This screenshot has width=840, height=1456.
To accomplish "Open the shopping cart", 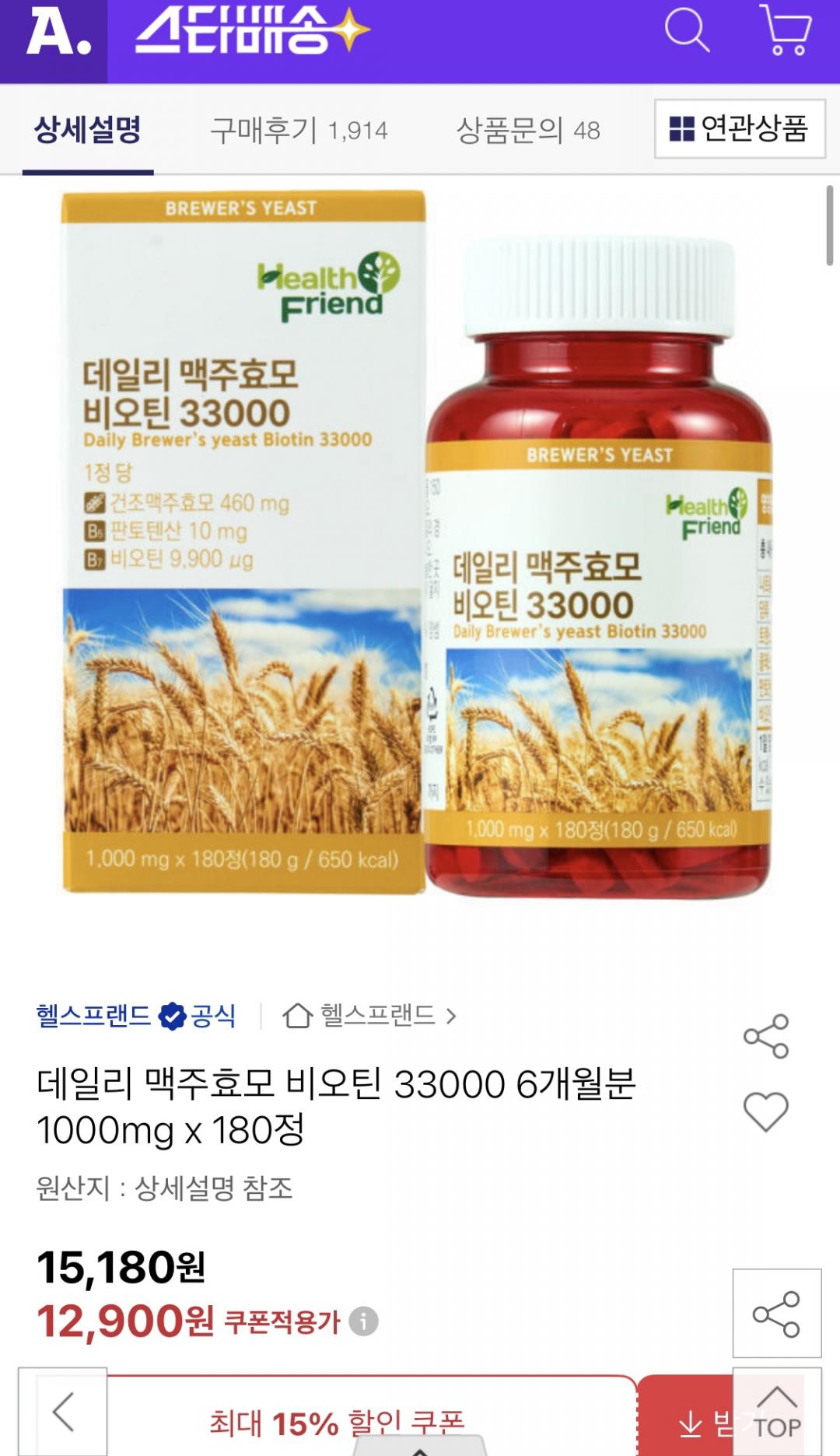I will tap(786, 31).
